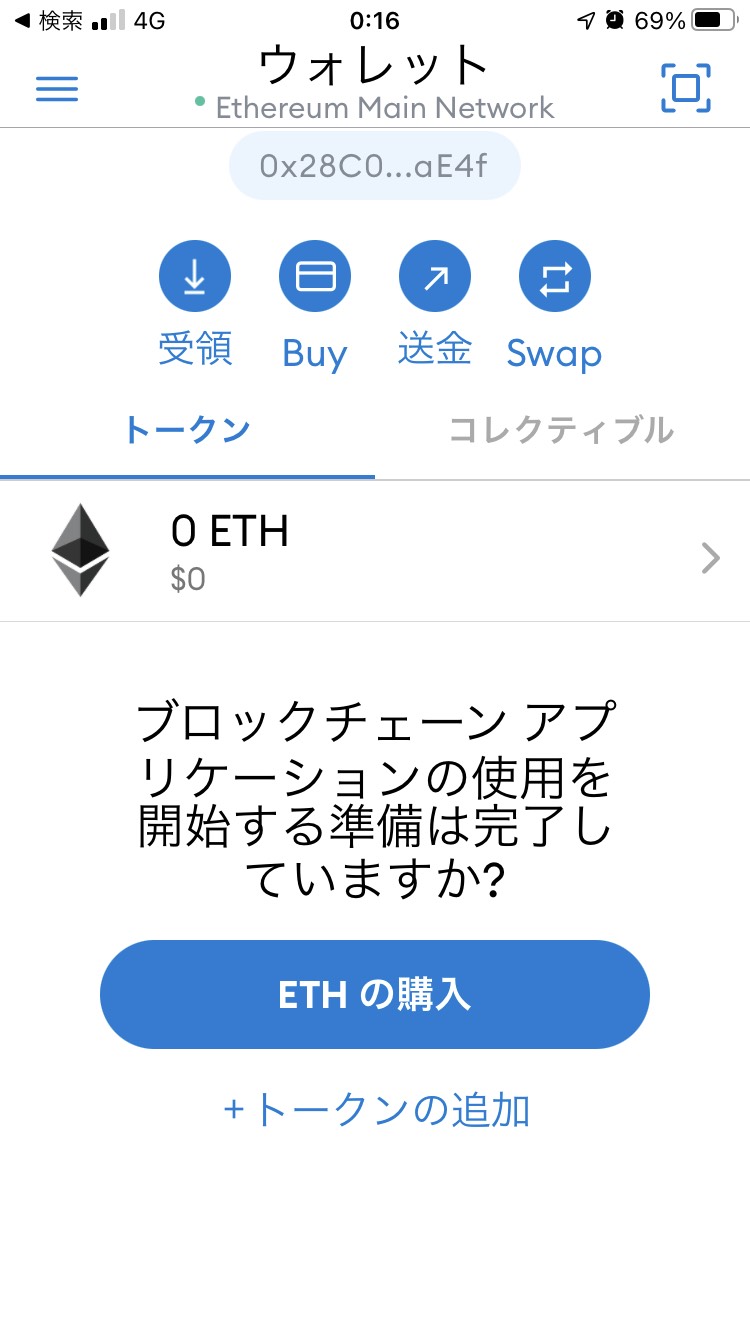Screen dimensions: 750x1334
Task: Open the hamburger drawer menu
Action: point(57,89)
